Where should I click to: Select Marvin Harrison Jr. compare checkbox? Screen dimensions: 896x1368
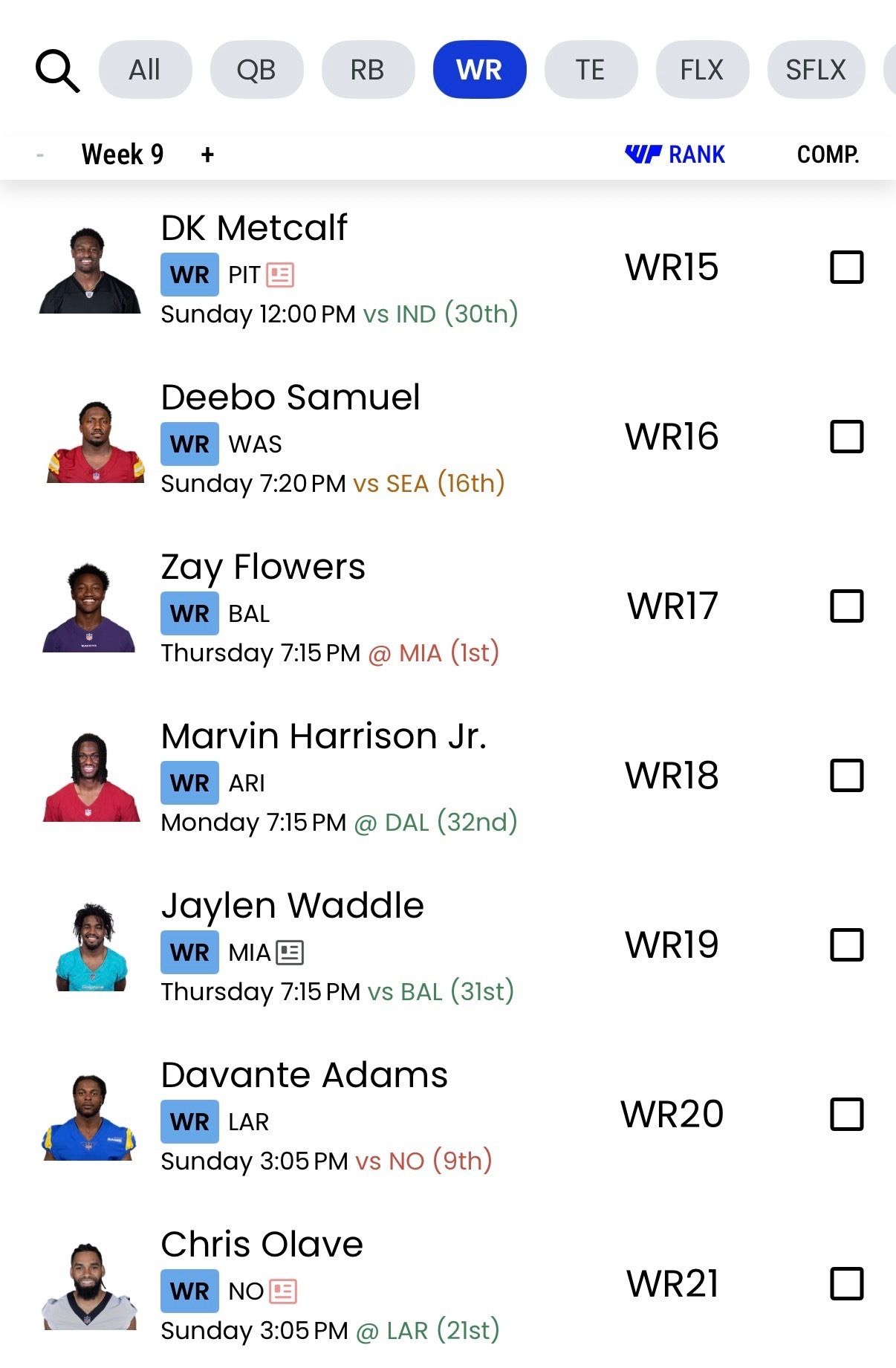[846, 776]
